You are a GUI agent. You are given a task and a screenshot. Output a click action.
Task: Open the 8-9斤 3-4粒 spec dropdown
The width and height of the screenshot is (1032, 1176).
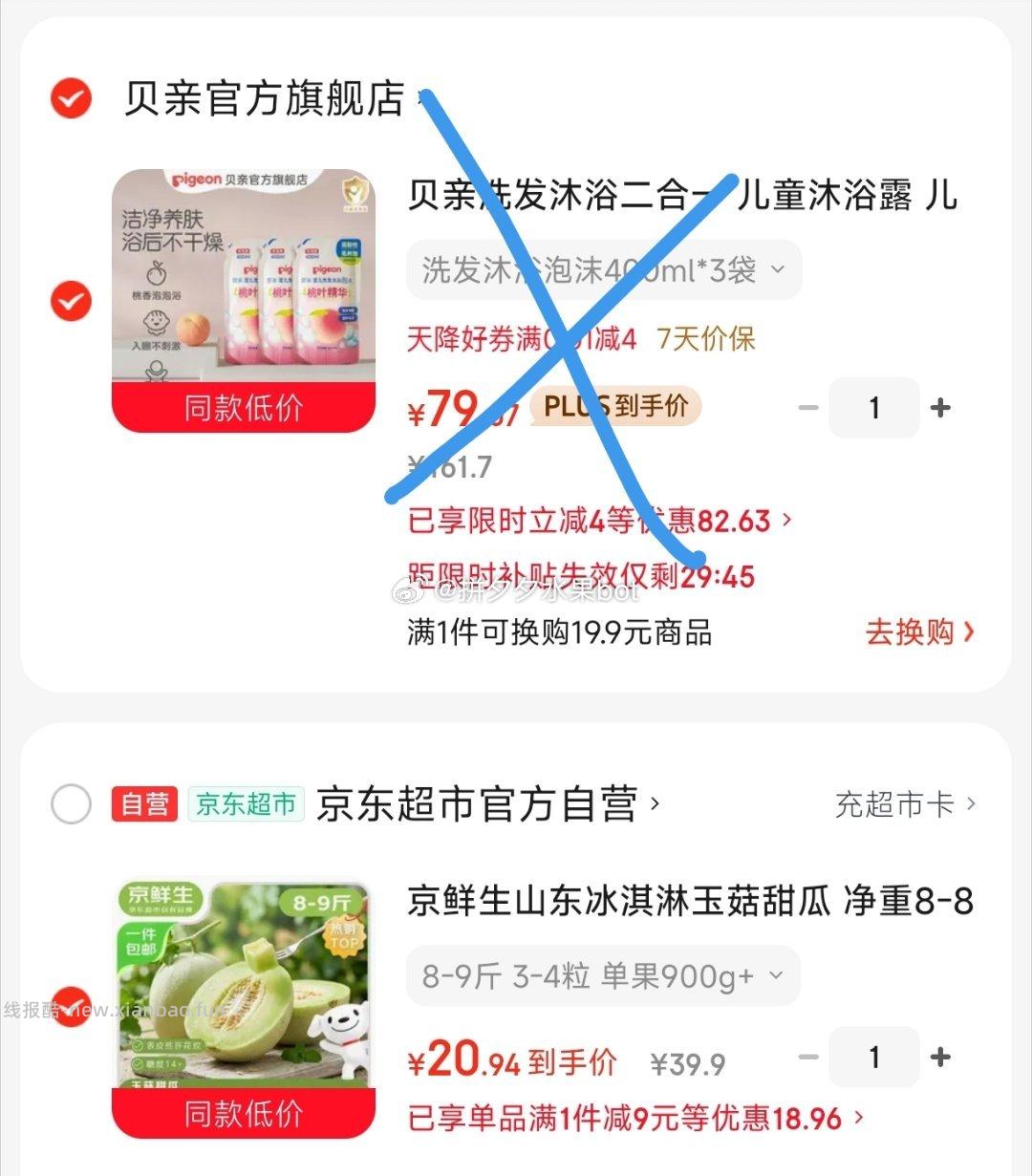[603, 975]
